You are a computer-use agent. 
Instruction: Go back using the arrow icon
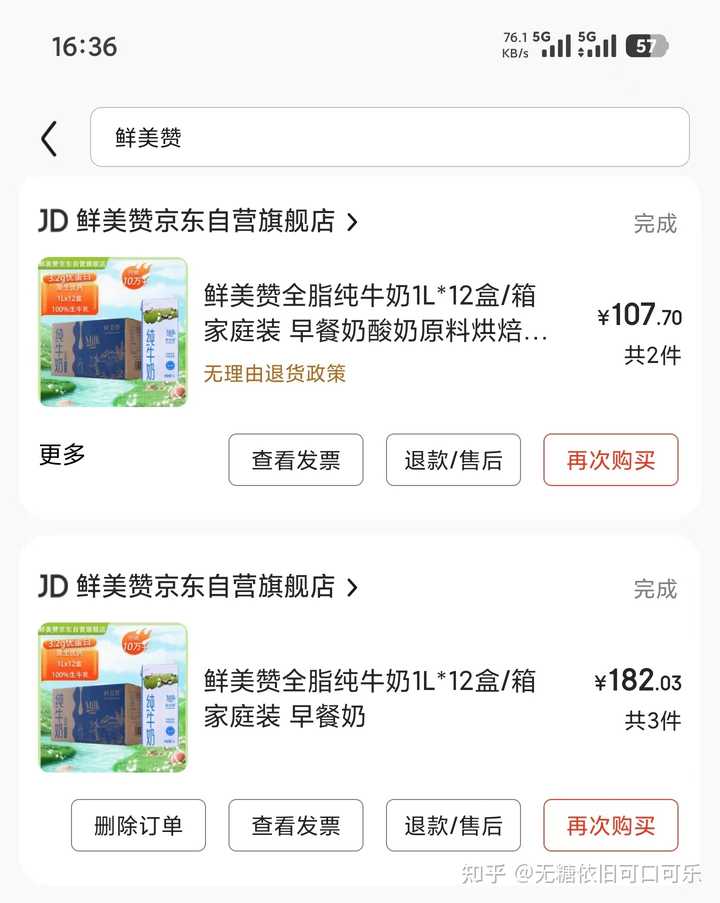point(49,138)
